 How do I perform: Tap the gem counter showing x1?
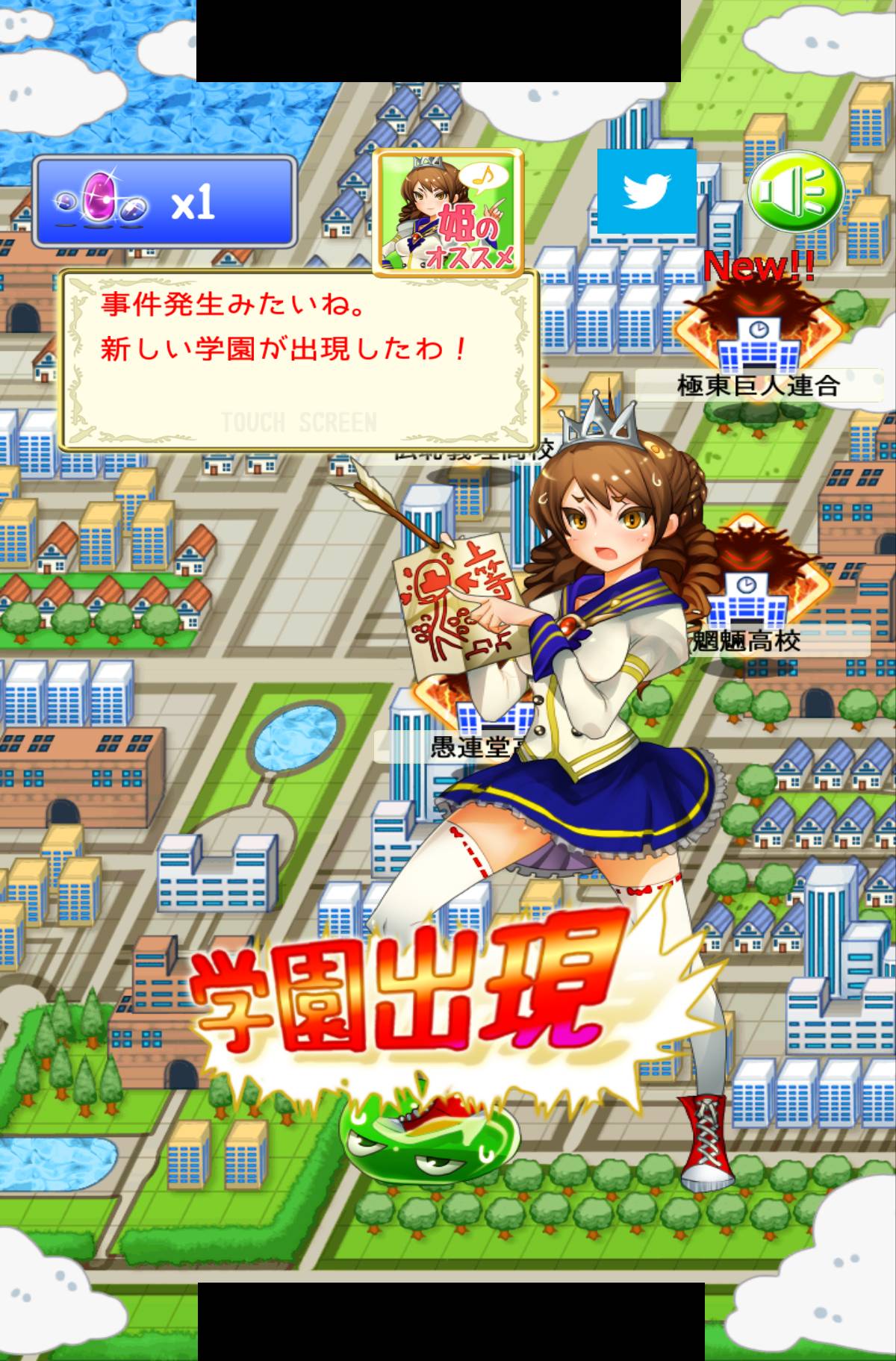(165, 202)
